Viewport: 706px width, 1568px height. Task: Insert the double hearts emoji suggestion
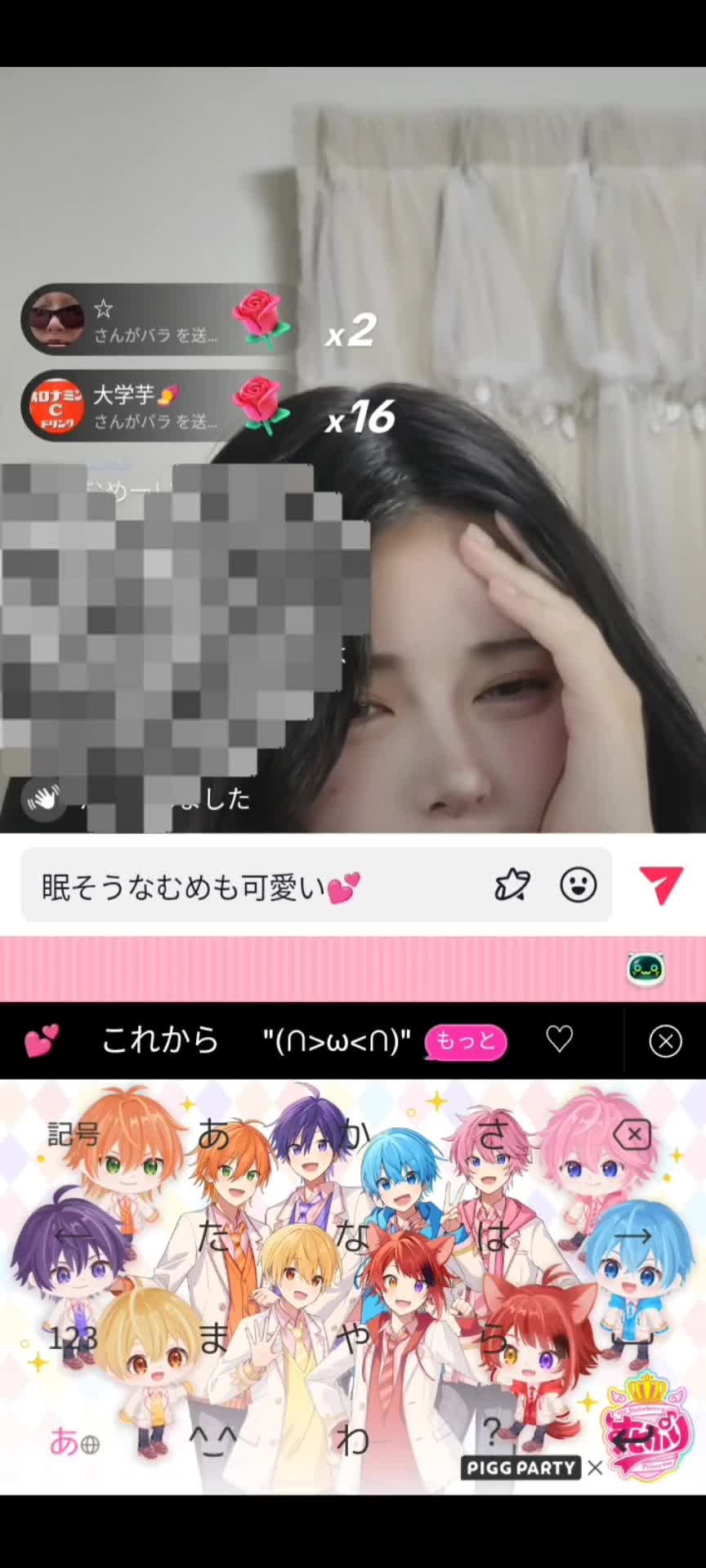pos(41,1041)
